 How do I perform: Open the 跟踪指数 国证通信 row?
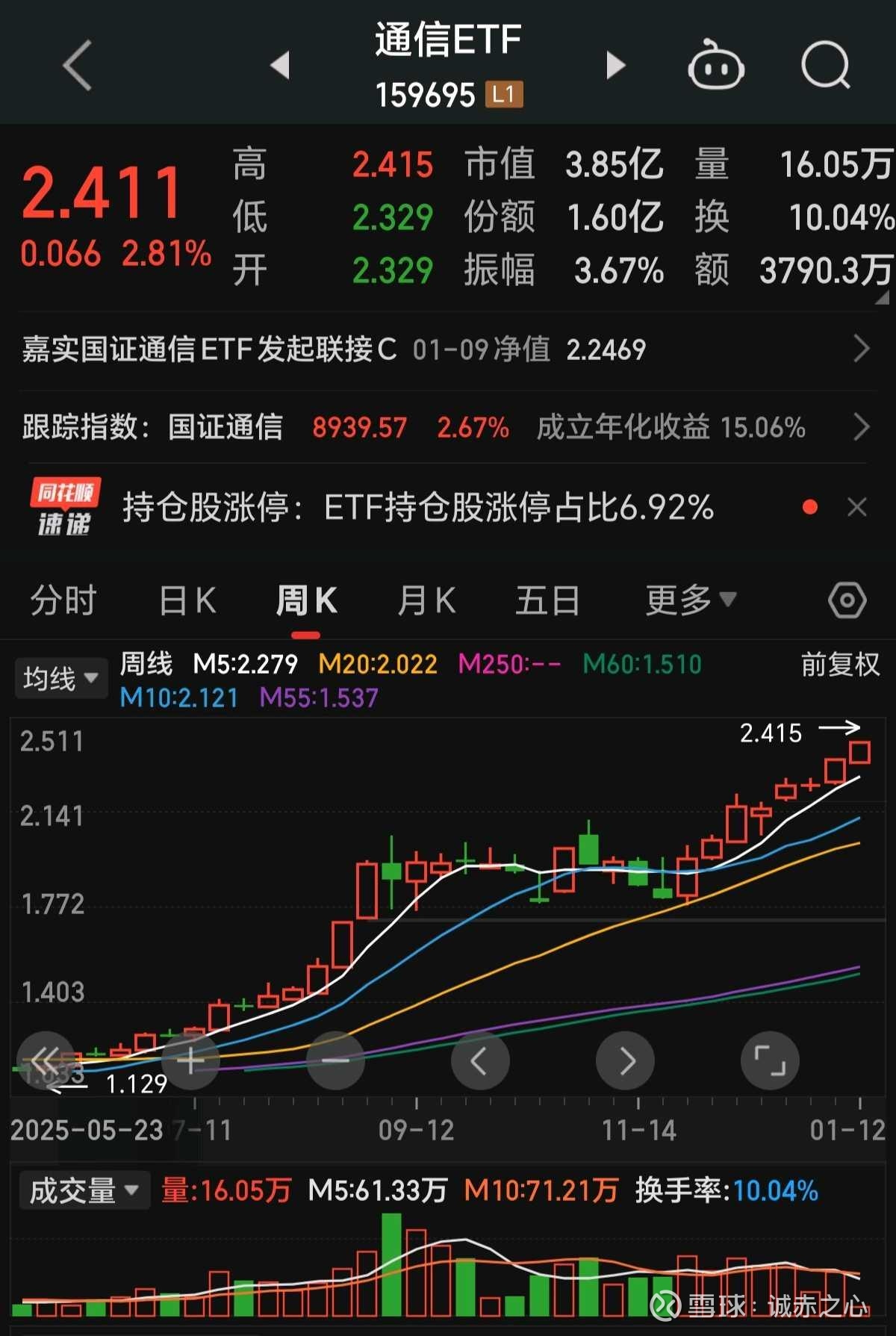(x=447, y=427)
